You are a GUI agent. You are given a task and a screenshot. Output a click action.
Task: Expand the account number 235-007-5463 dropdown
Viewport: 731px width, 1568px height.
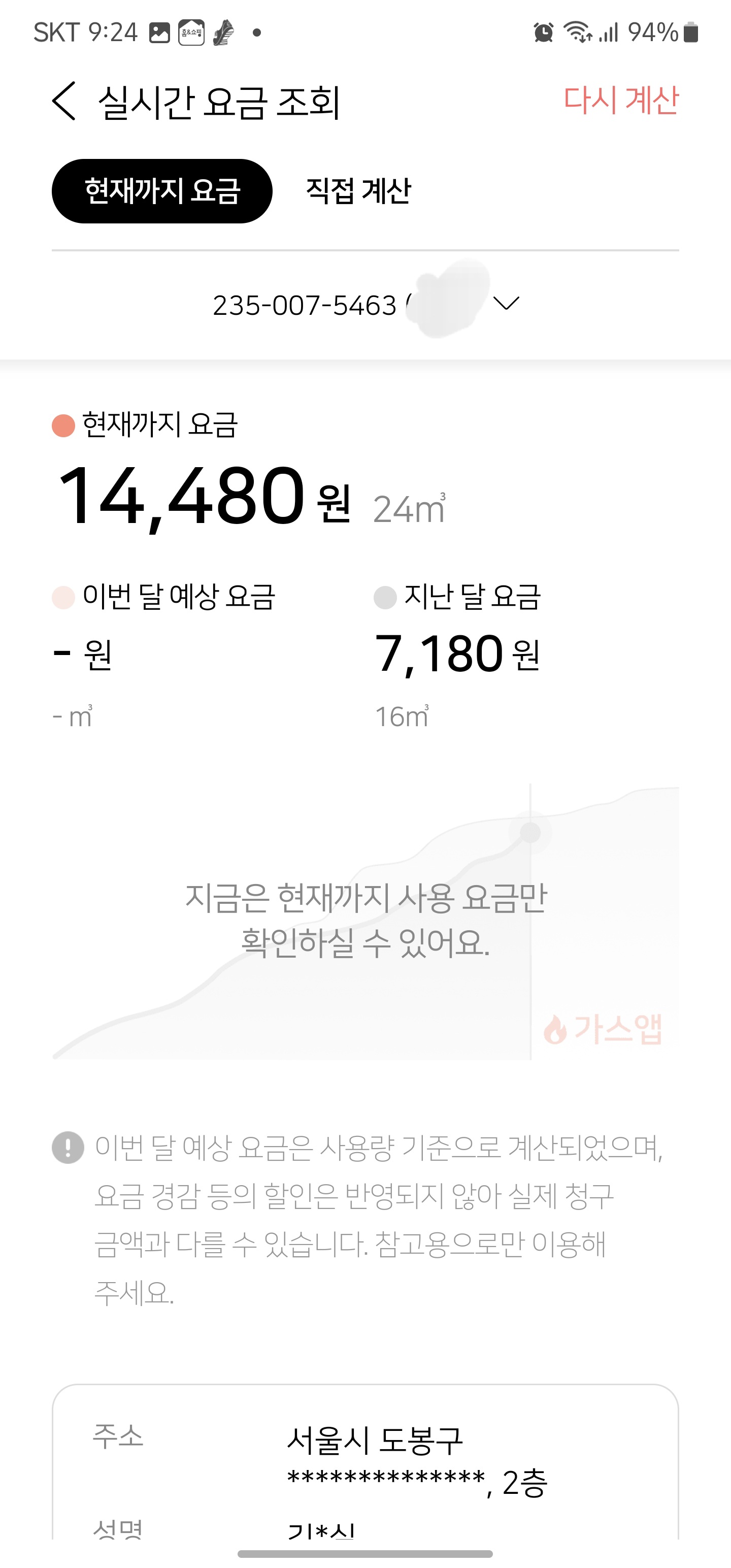365,304
